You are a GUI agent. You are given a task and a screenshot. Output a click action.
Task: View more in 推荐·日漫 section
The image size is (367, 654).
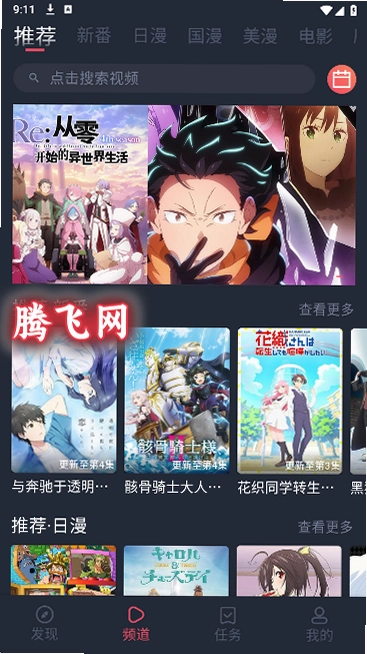point(325,527)
